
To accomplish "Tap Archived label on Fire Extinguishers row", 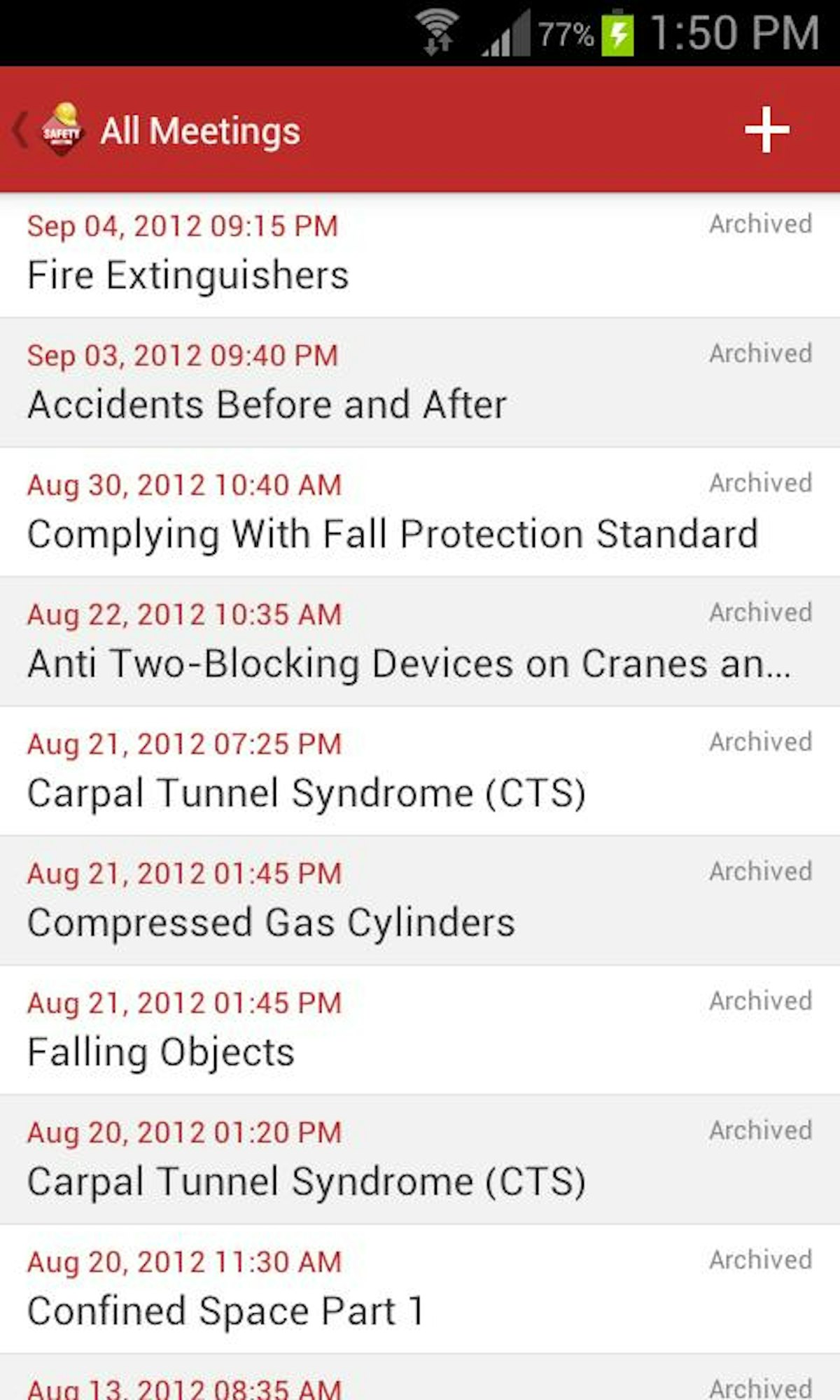I will (759, 224).
